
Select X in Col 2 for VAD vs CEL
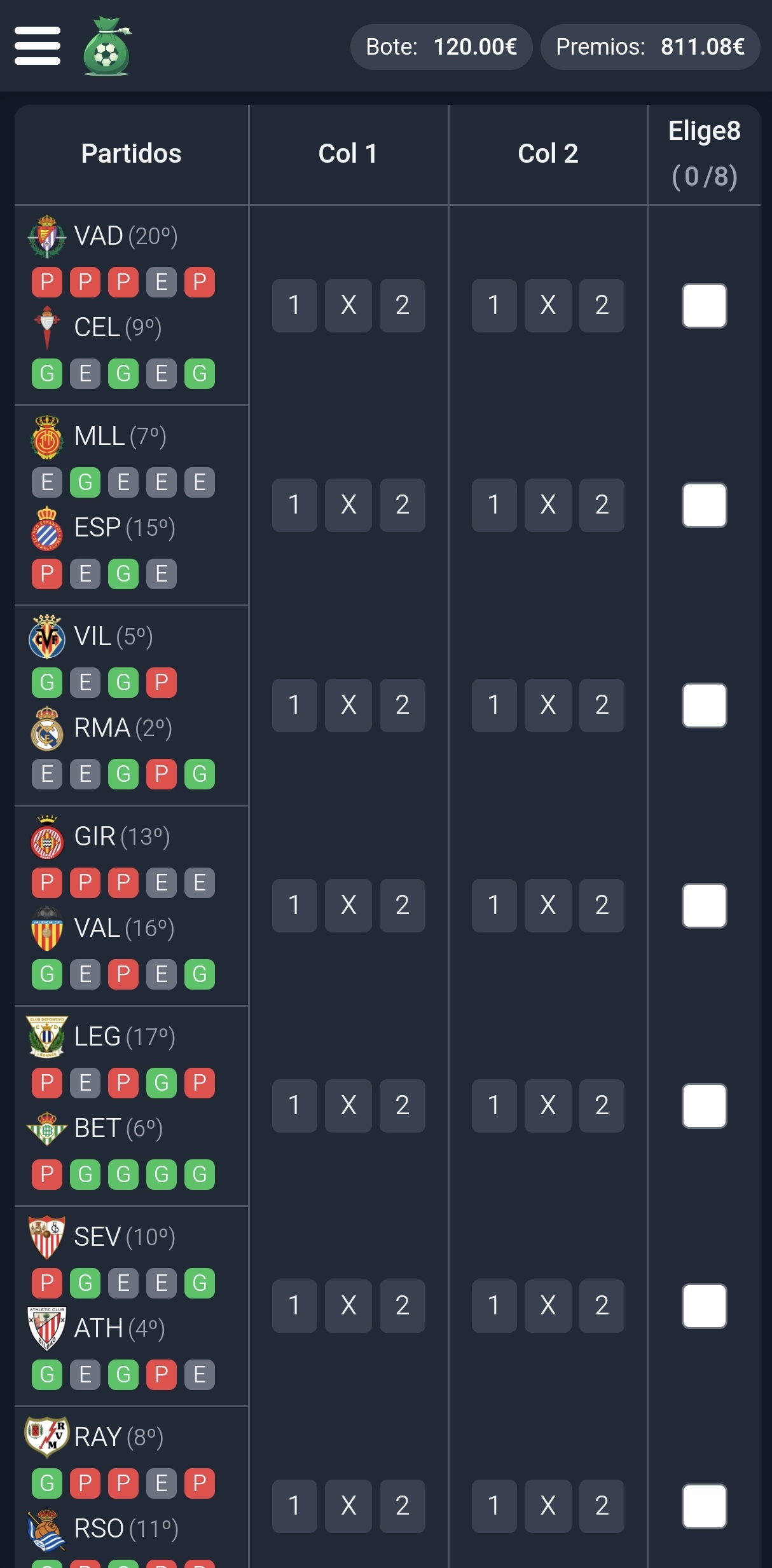point(548,305)
